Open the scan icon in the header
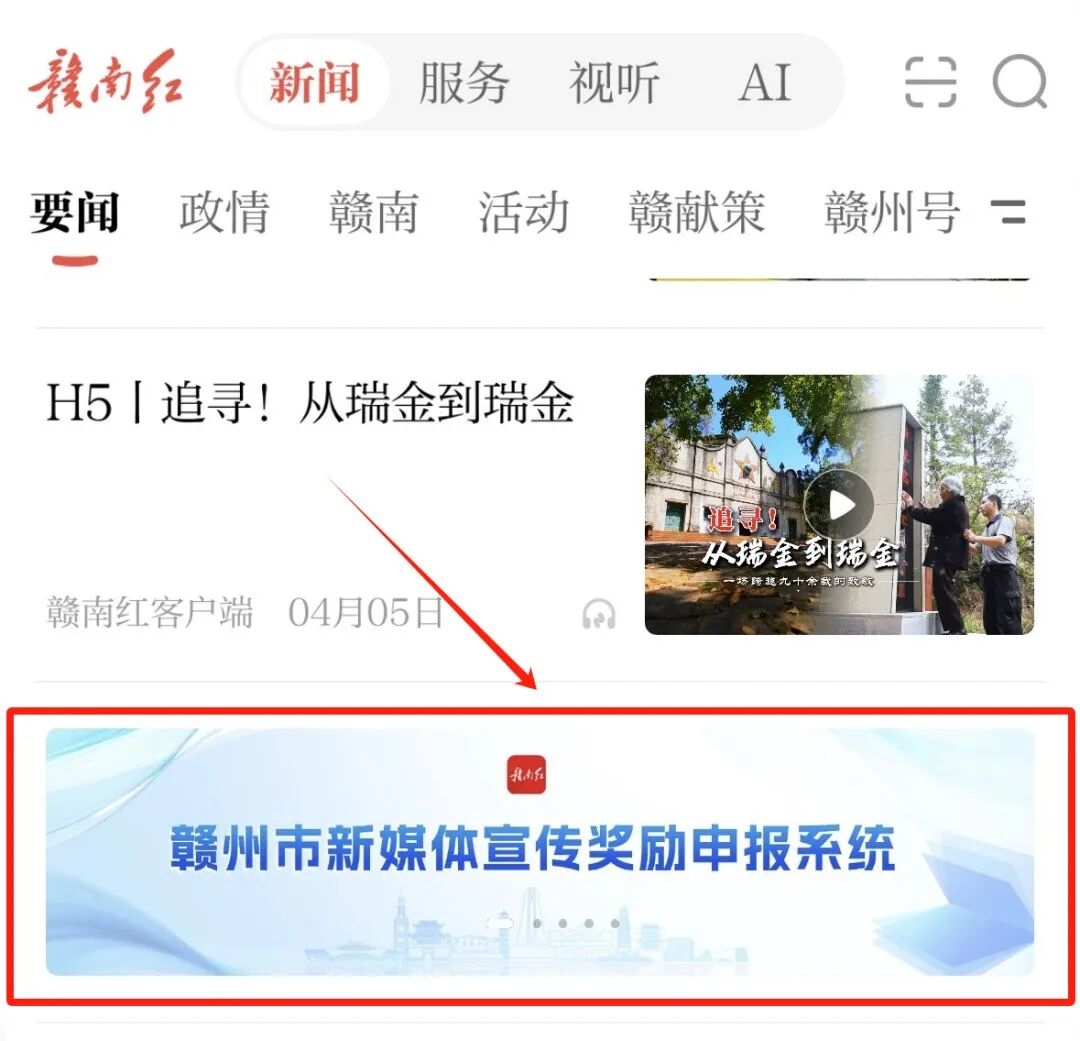Viewport: 1080px width, 1041px height. click(930, 82)
